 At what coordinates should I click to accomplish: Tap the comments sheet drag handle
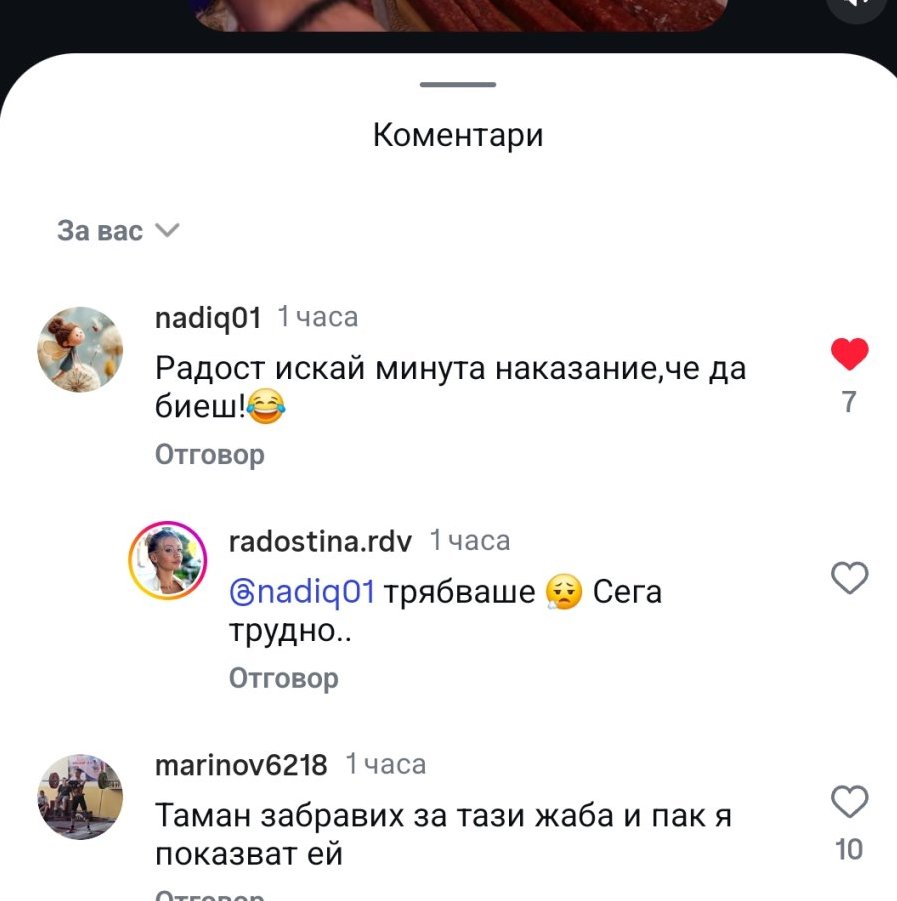[x=458, y=86]
